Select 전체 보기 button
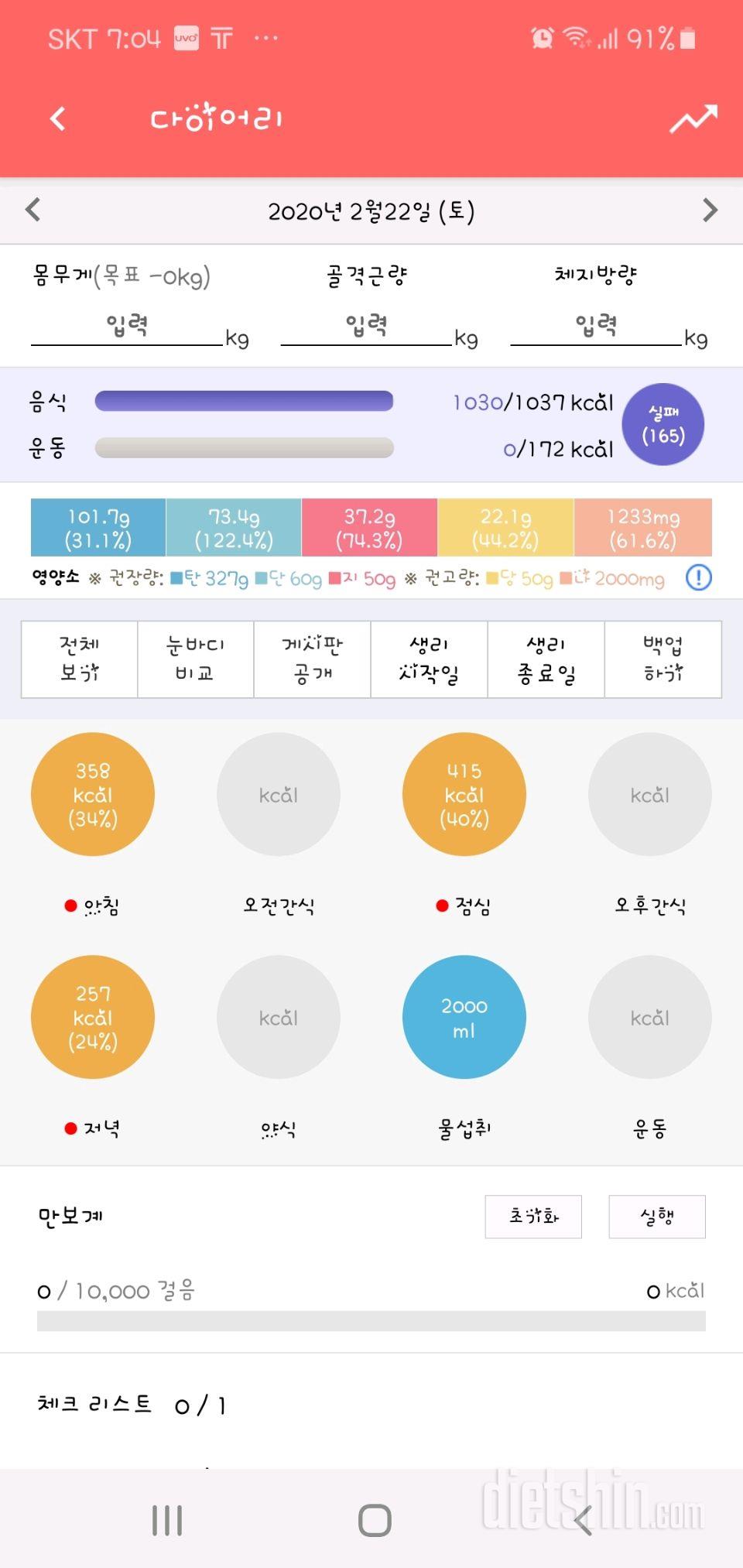Screen dimensions: 743x1568 click(80, 659)
